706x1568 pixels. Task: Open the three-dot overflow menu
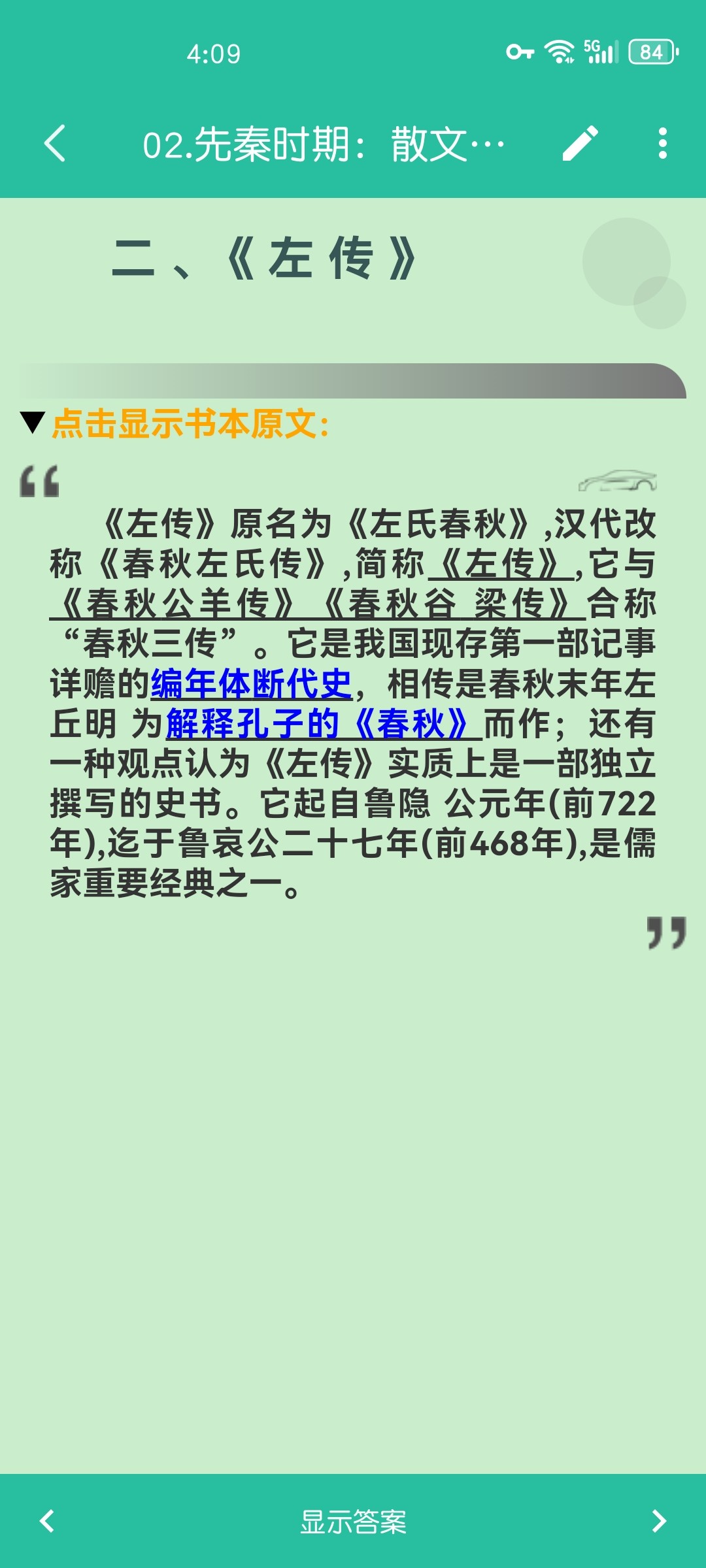pyautogui.click(x=663, y=143)
